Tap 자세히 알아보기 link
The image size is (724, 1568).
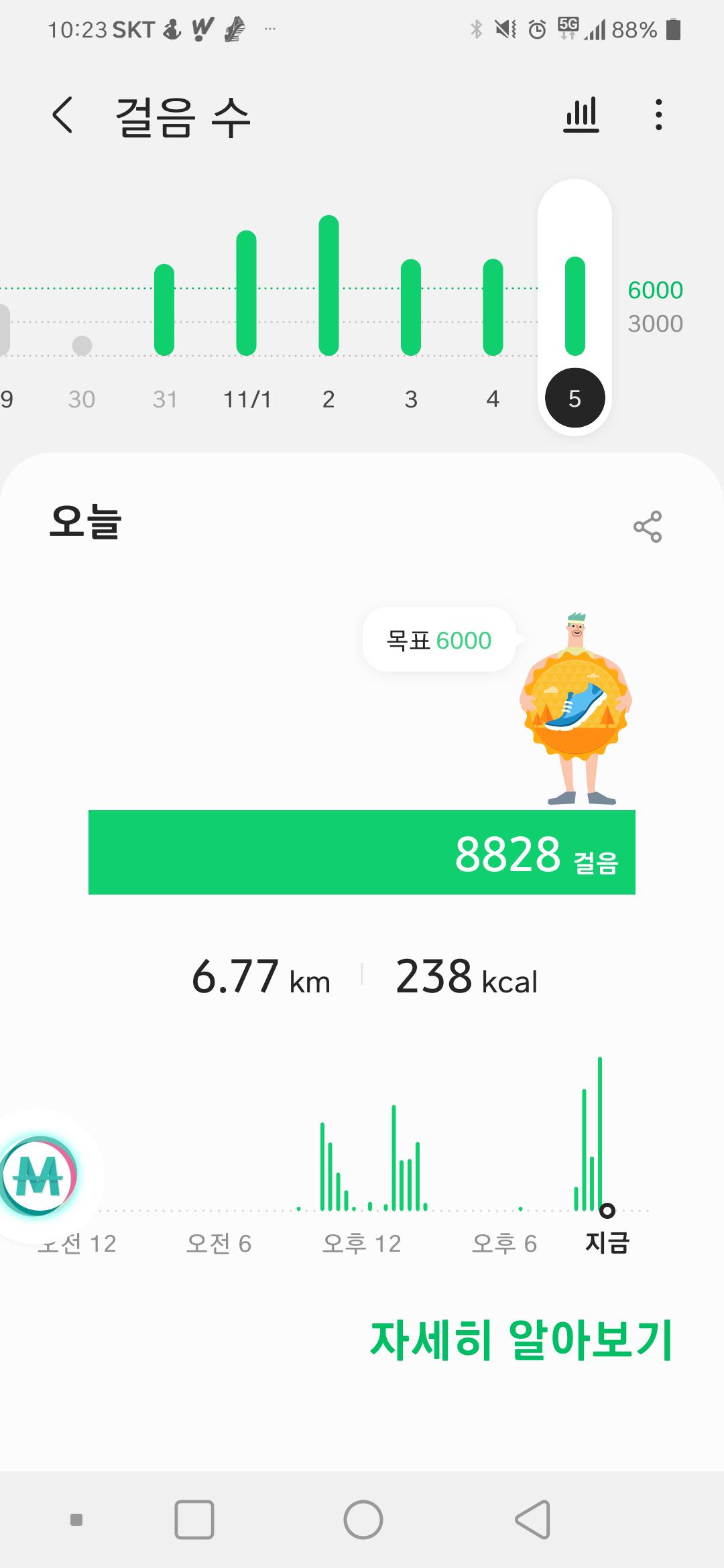(521, 1341)
